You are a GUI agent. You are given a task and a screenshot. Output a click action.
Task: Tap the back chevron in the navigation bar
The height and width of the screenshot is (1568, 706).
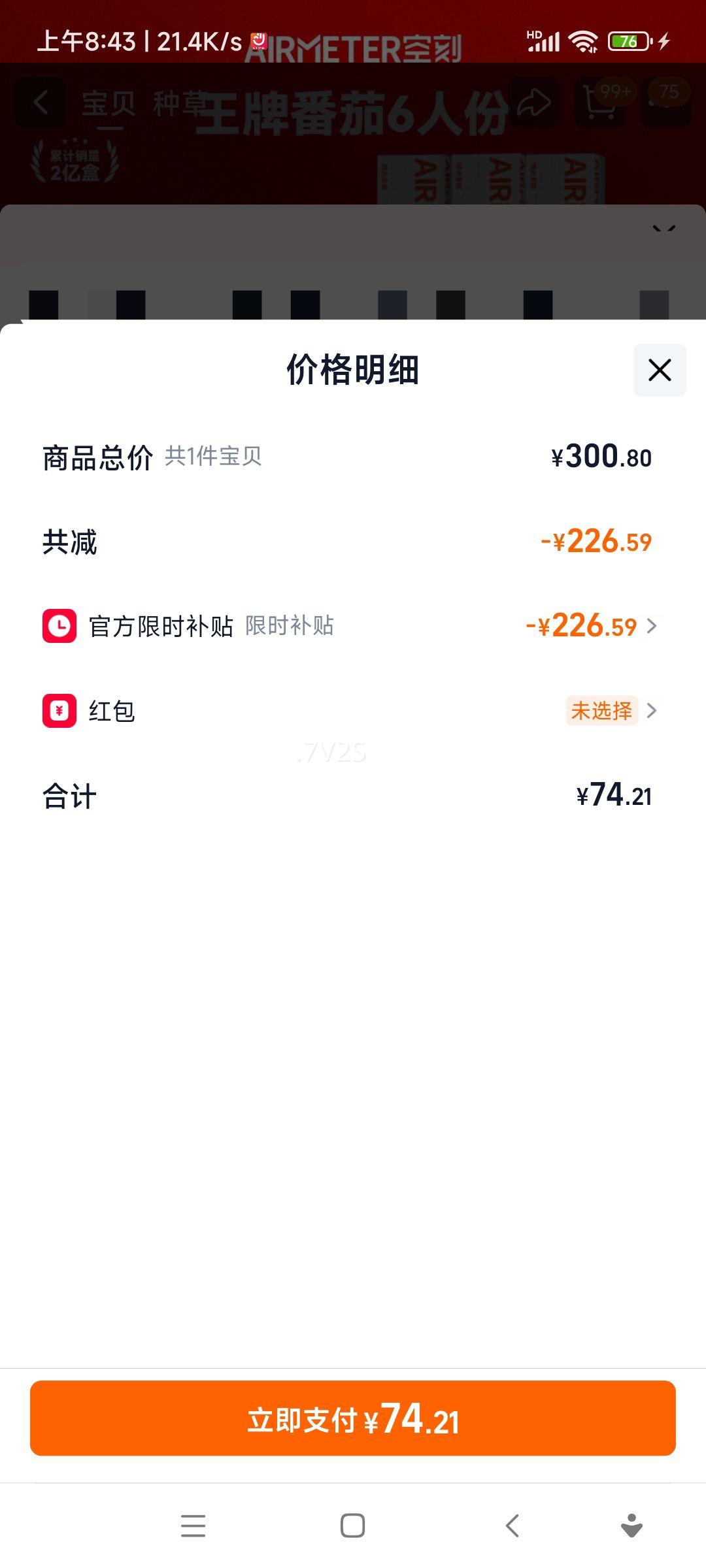click(x=513, y=1526)
